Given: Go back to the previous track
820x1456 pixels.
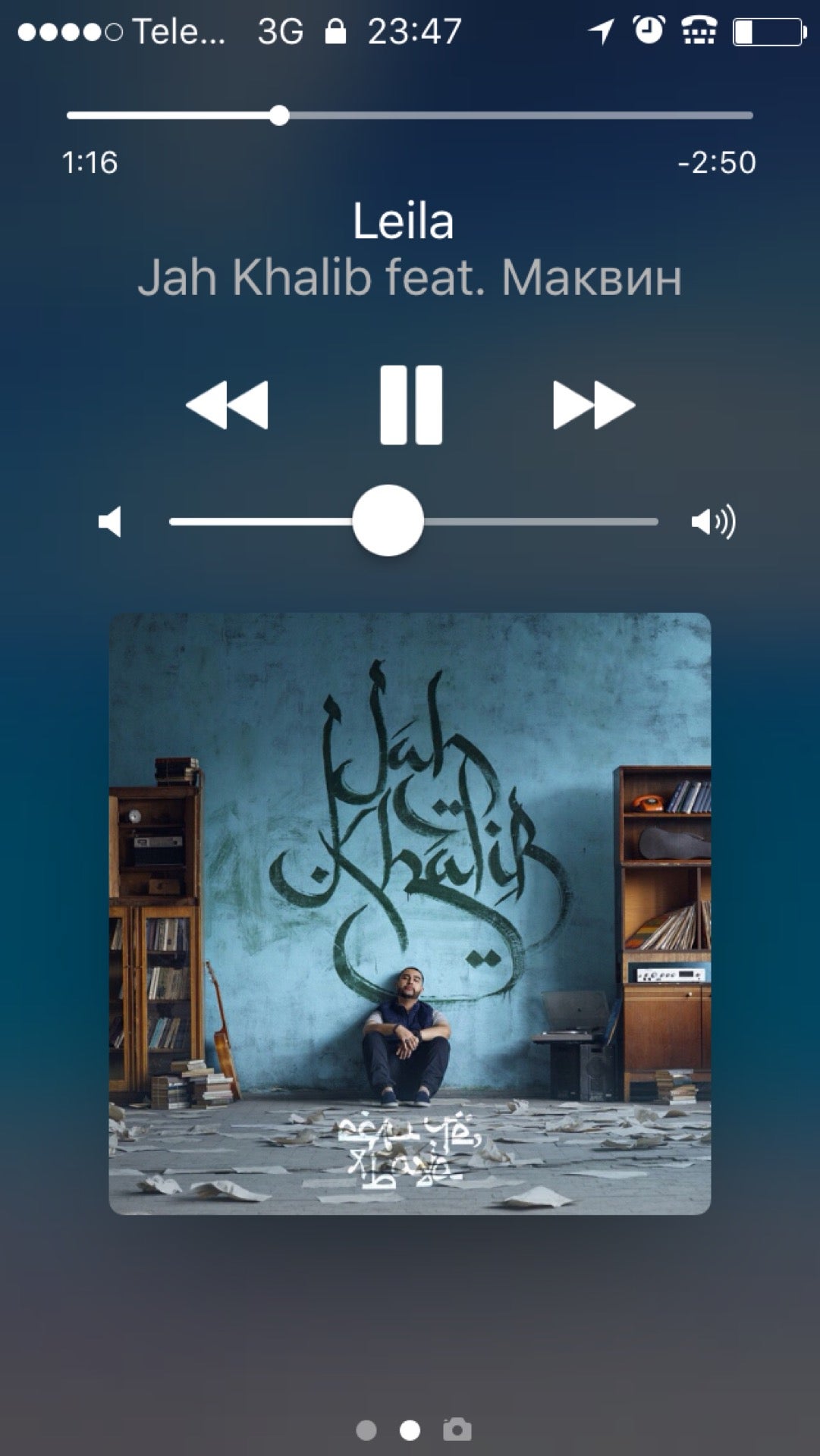Looking at the screenshot, I should (x=227, y=405).
